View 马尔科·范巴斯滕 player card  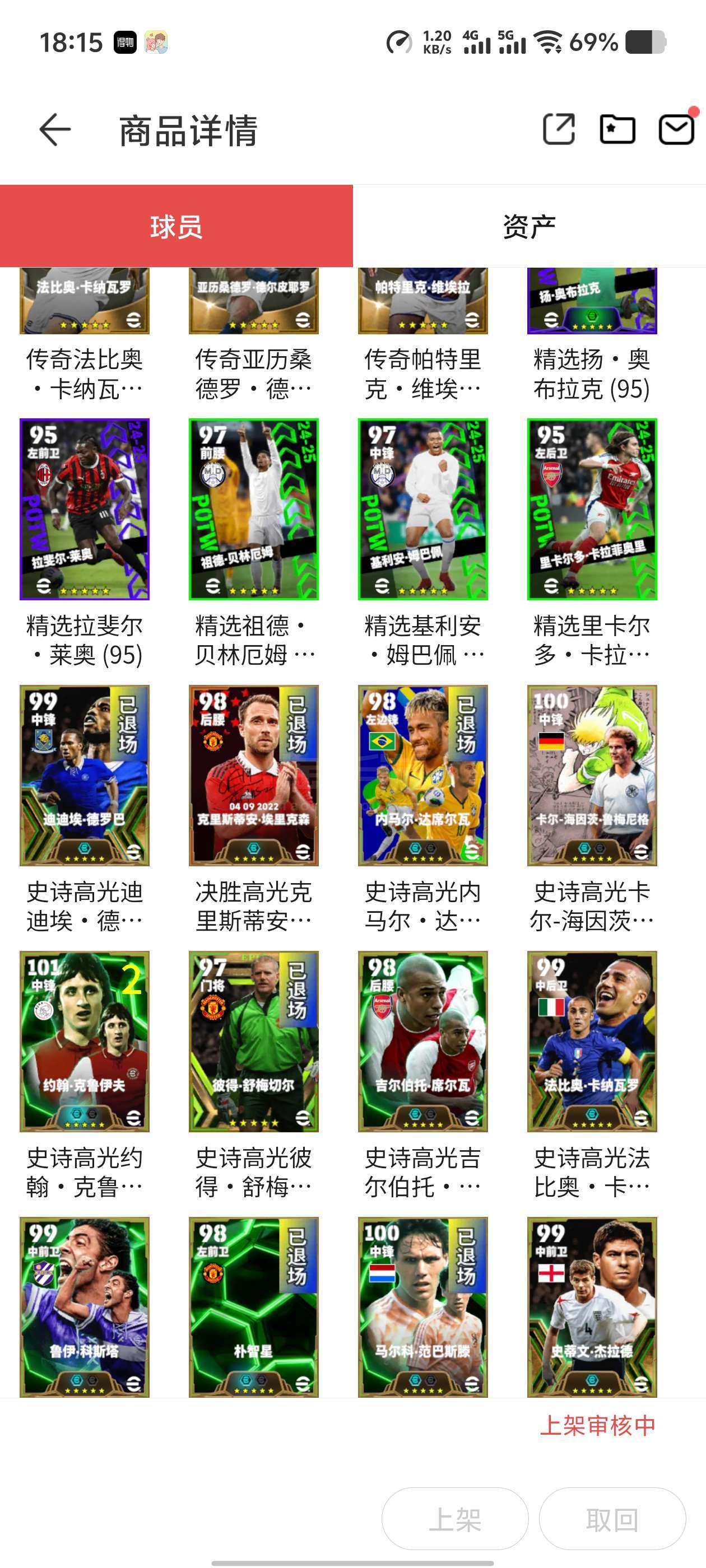pyautogui.click(x=422, y=1306)
